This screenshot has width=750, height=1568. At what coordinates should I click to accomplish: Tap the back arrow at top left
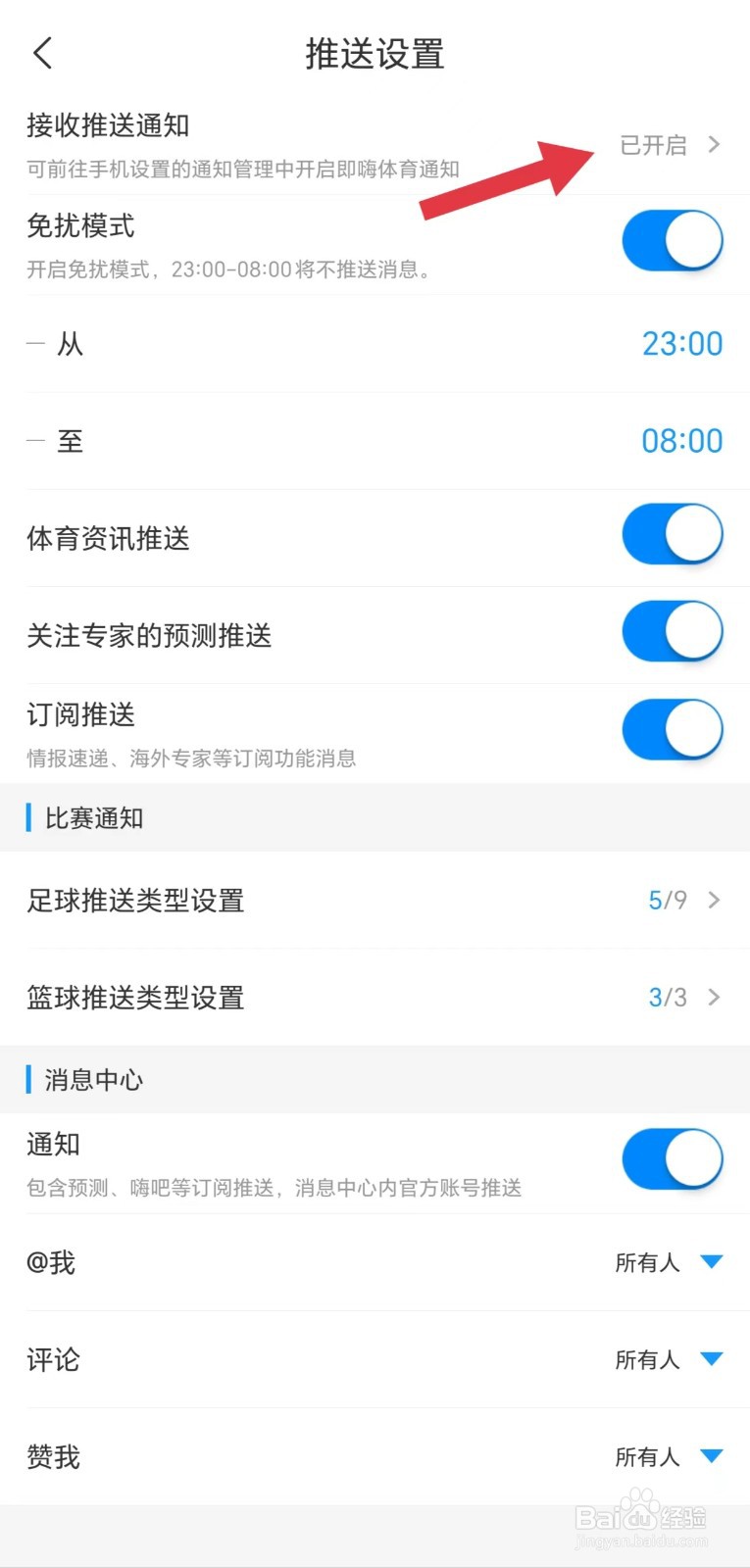coord(41,54)
